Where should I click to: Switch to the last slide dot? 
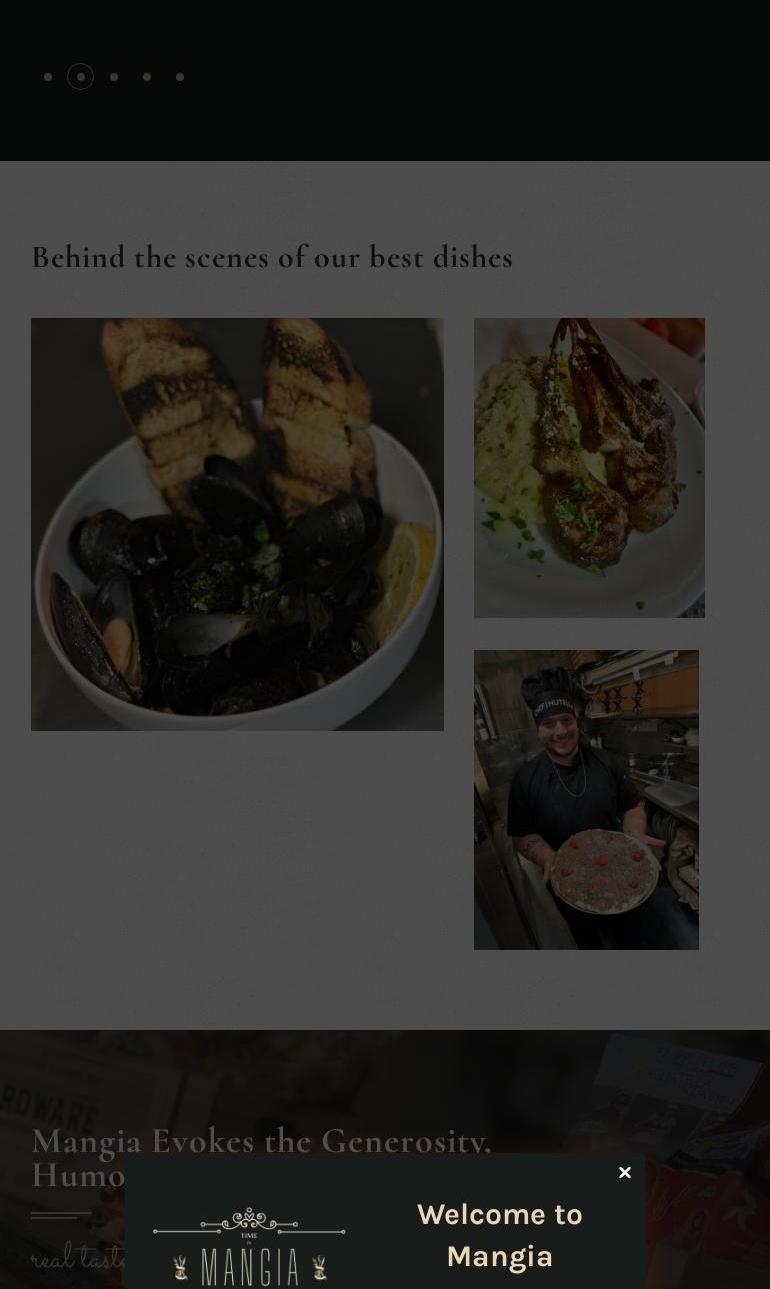tap(180, 77)
